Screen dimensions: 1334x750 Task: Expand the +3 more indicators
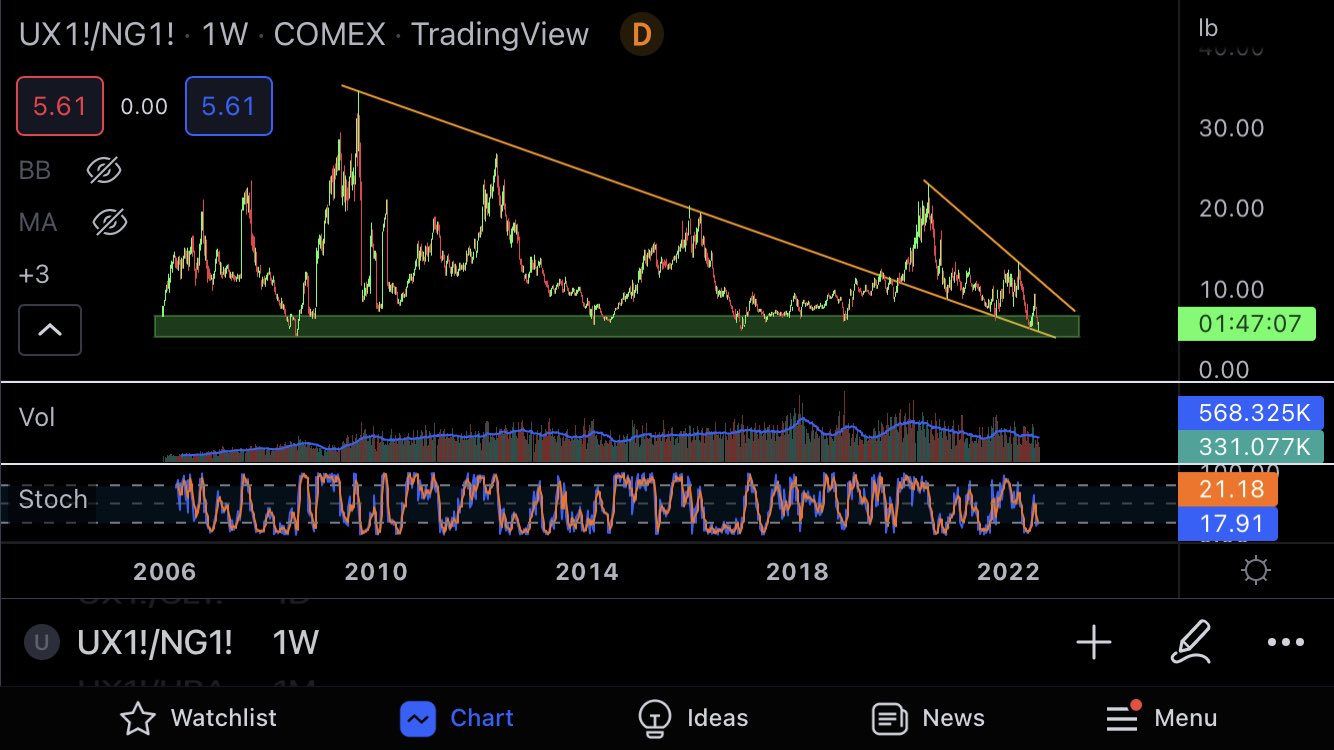pos(34,274)
